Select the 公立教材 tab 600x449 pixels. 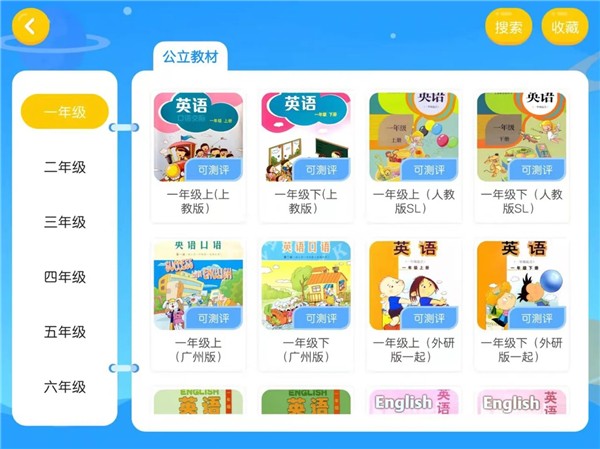[191, 56]
